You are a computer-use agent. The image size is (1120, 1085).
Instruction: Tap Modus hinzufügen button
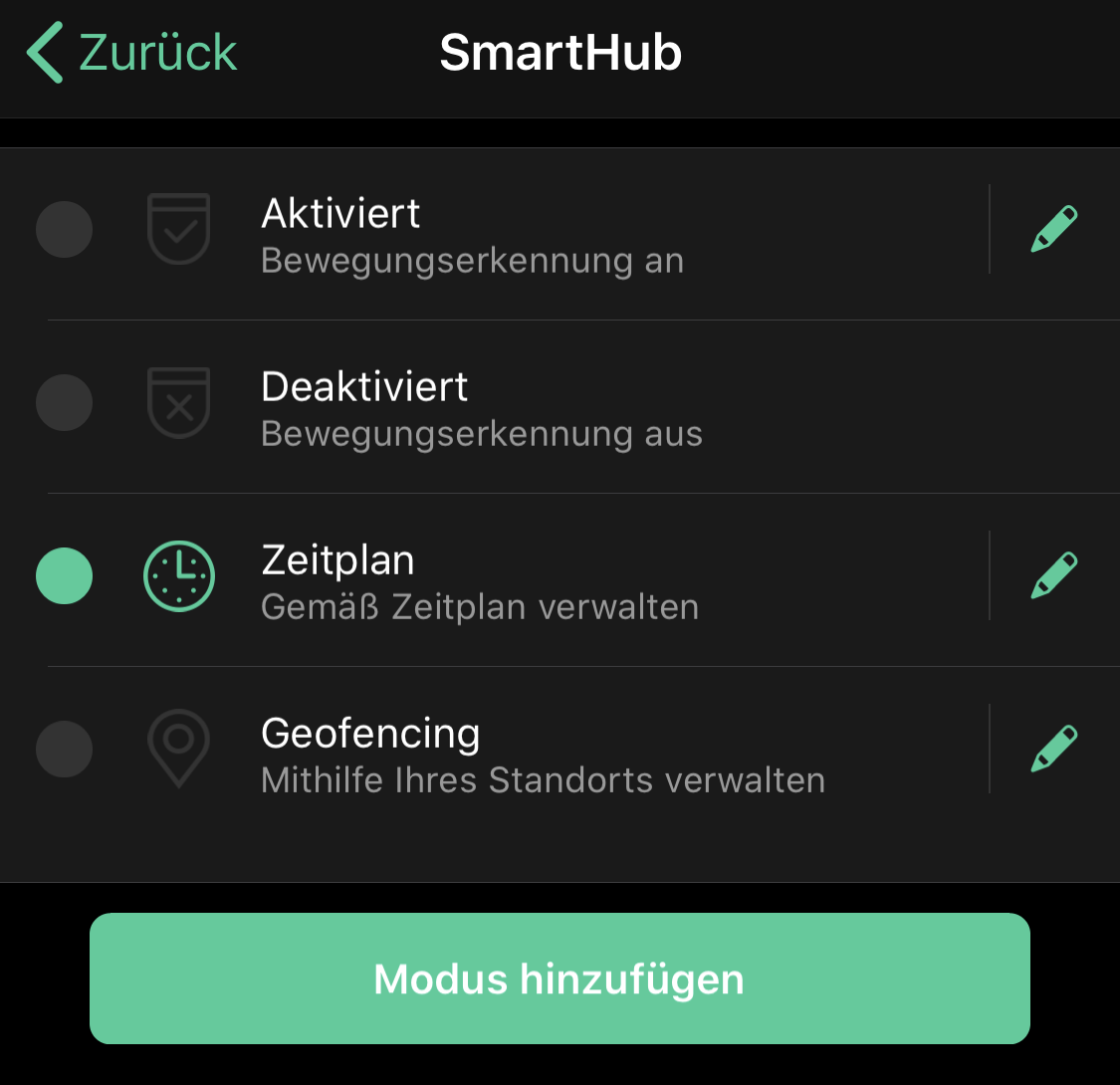coord(560,978)
